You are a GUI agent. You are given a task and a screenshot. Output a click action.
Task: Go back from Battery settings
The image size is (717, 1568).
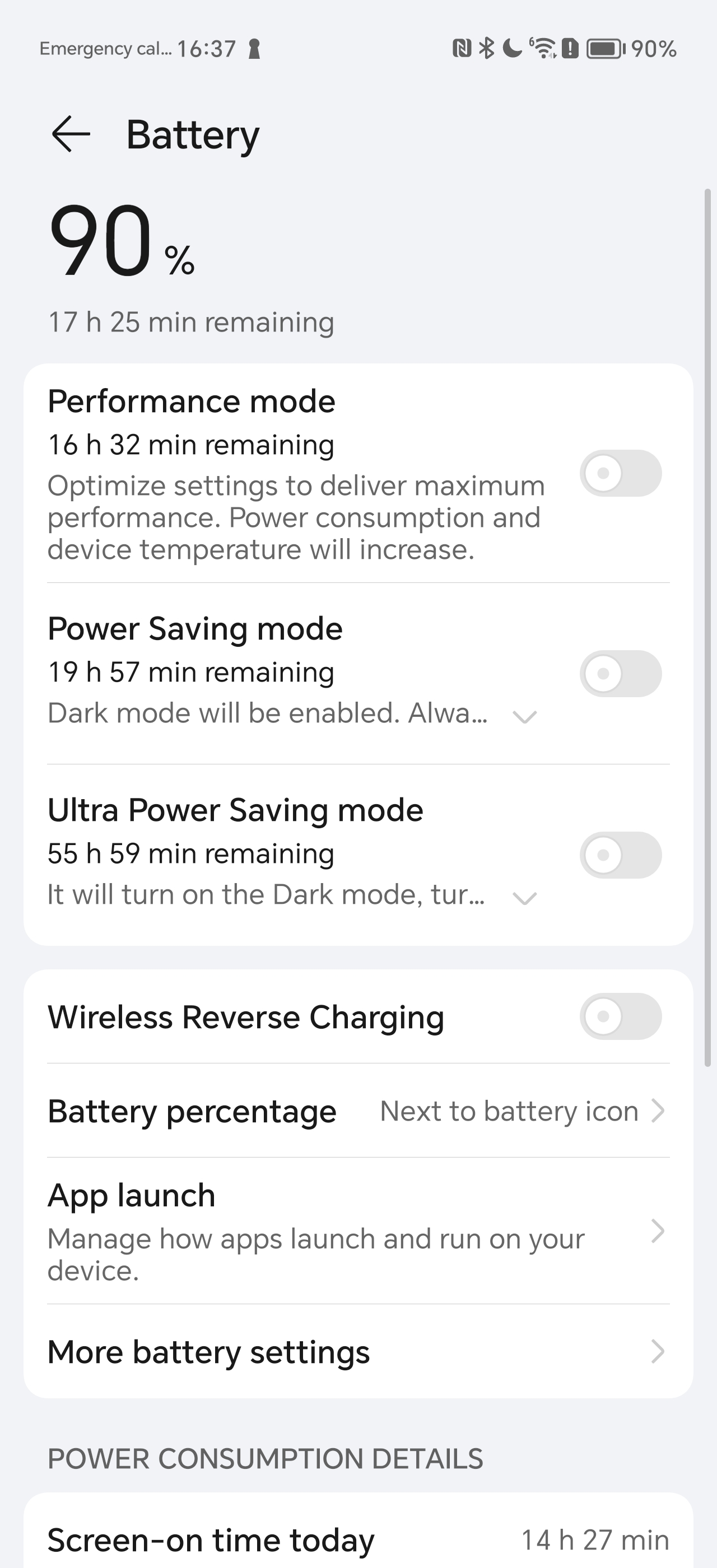71,134
